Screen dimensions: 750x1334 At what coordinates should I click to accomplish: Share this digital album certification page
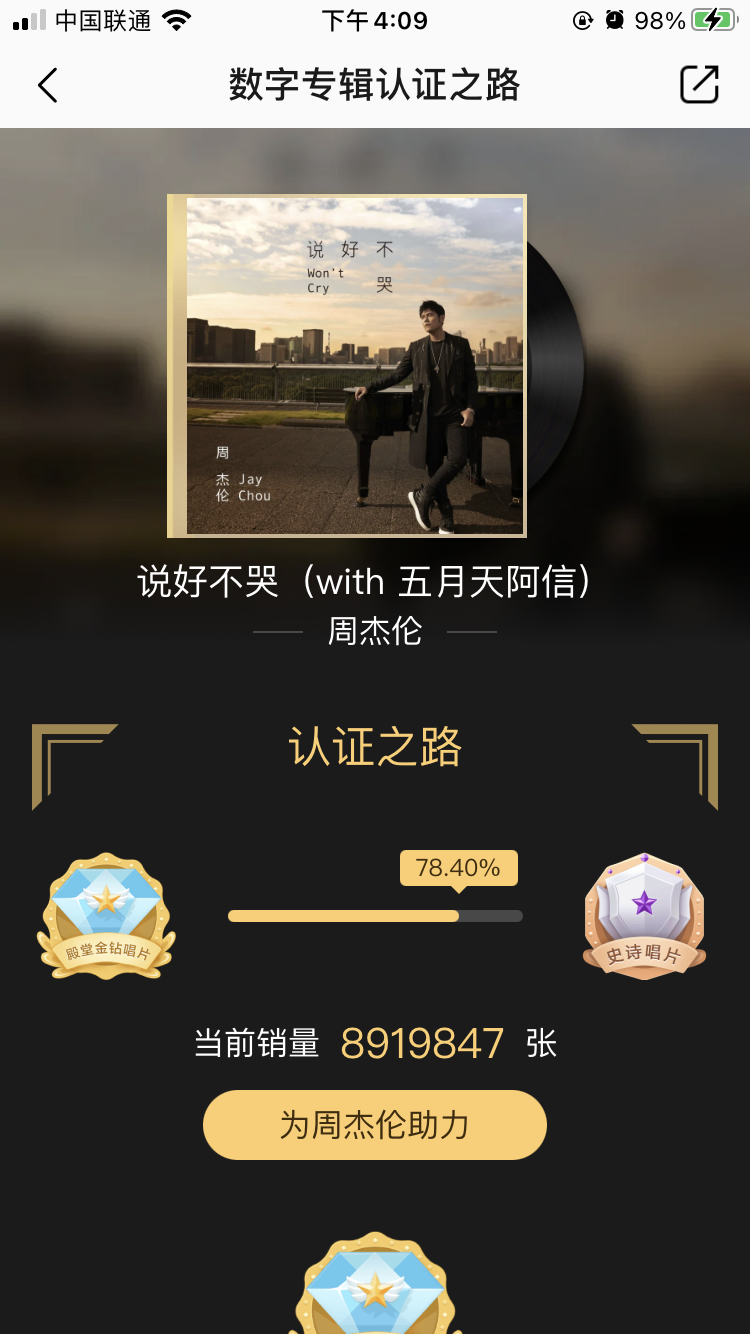(699, 85)
